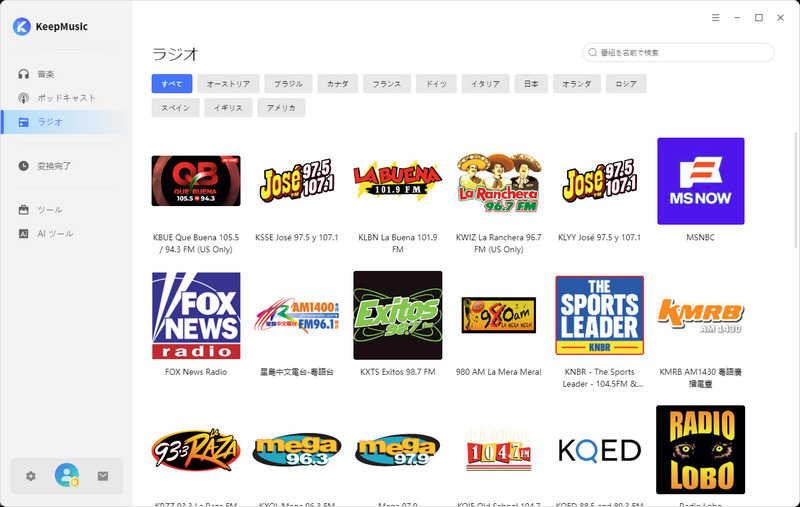
Task: Filter stations by アメリカ
Action: coord(281,108)
